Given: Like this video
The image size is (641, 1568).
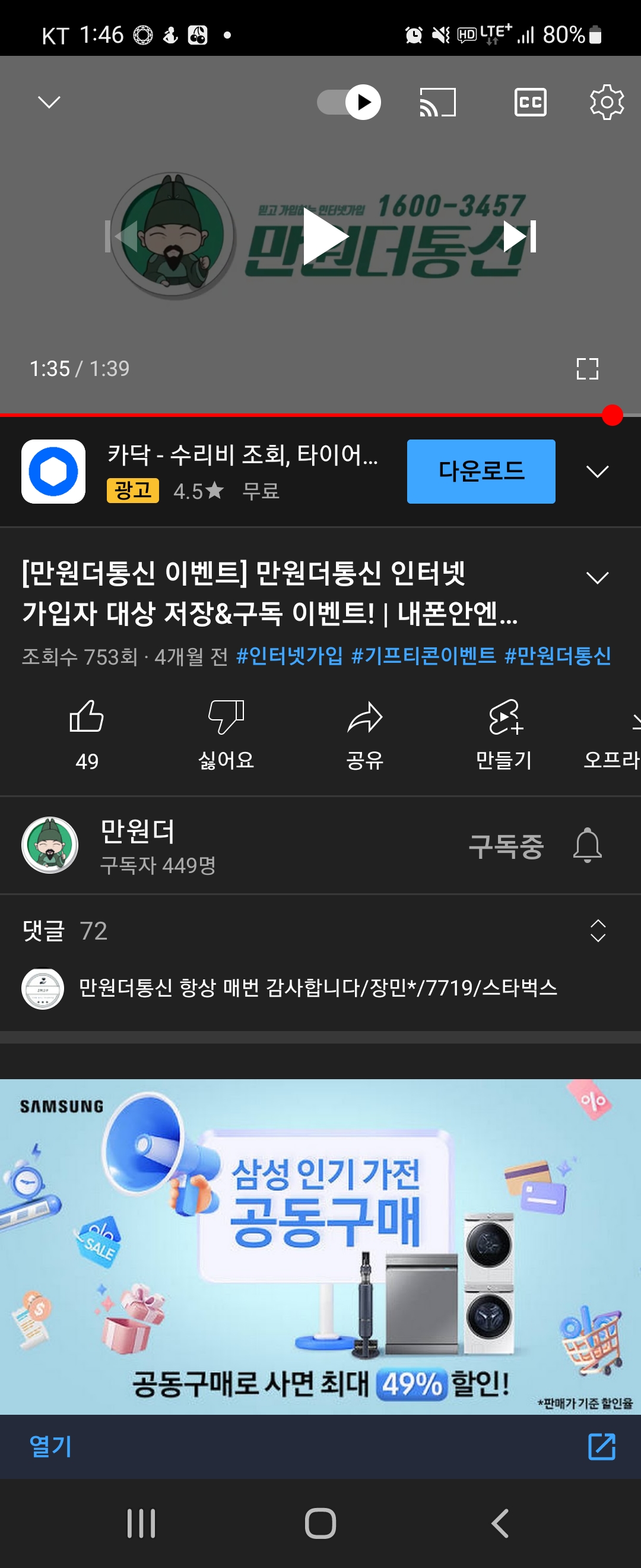Looking at the screenshot, I should pos(87,717).
